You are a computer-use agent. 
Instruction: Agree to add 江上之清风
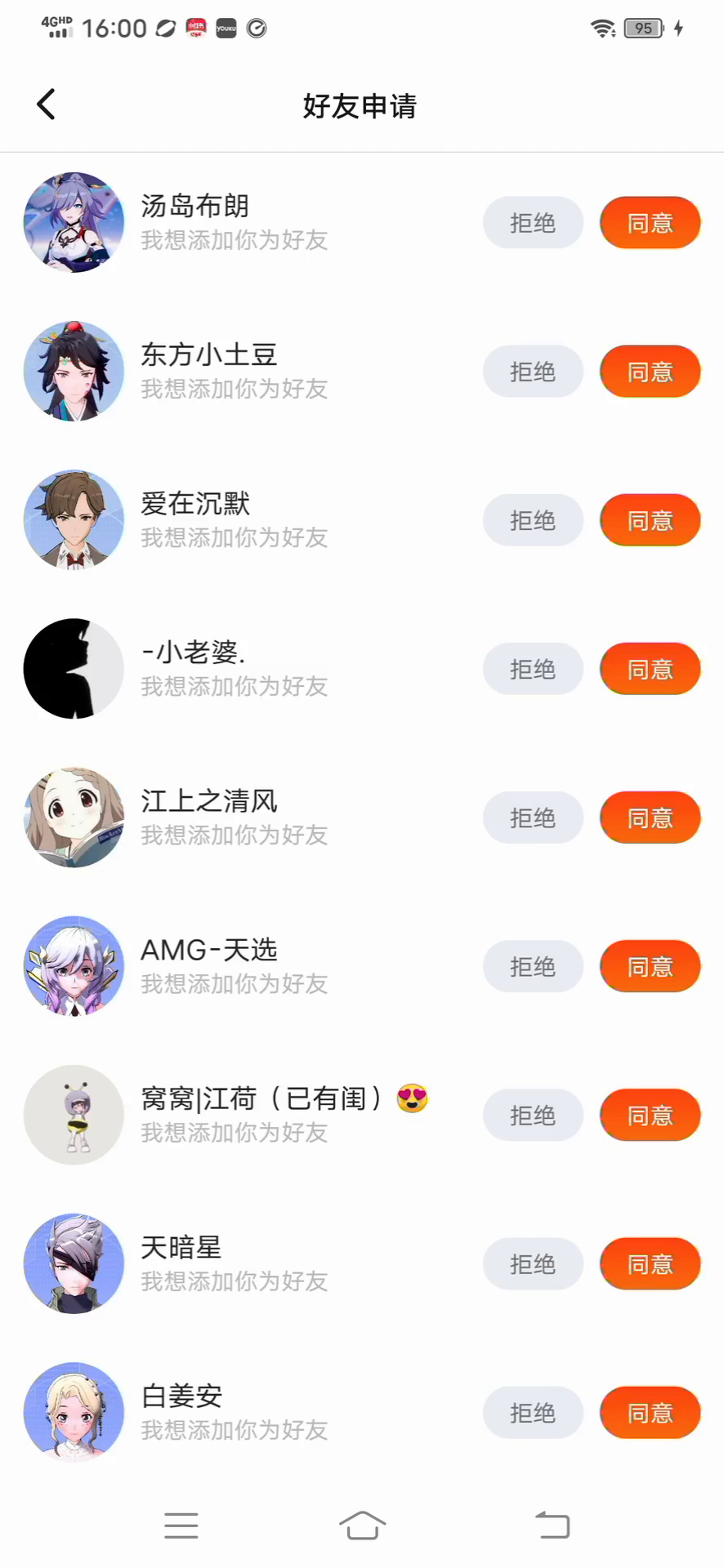click(x=650, y=817)
